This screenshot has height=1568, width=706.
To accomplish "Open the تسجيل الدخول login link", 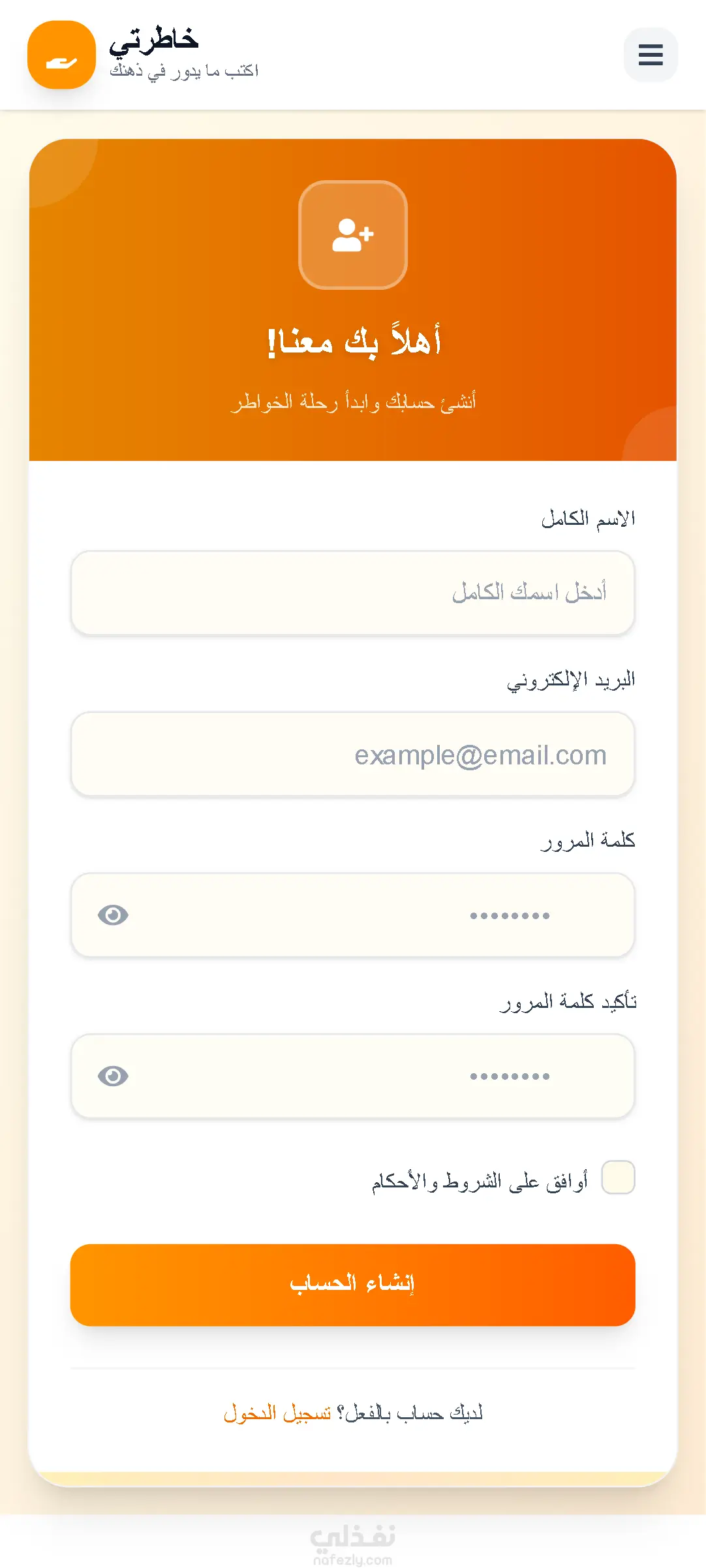I will coord(277,1413).
